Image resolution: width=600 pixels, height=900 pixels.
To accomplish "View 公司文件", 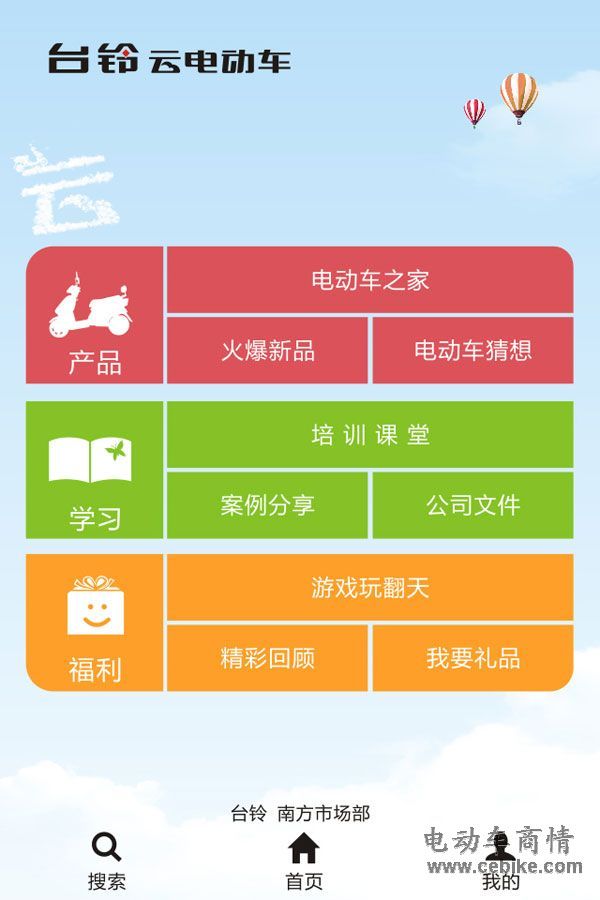I will click(473, 505).
